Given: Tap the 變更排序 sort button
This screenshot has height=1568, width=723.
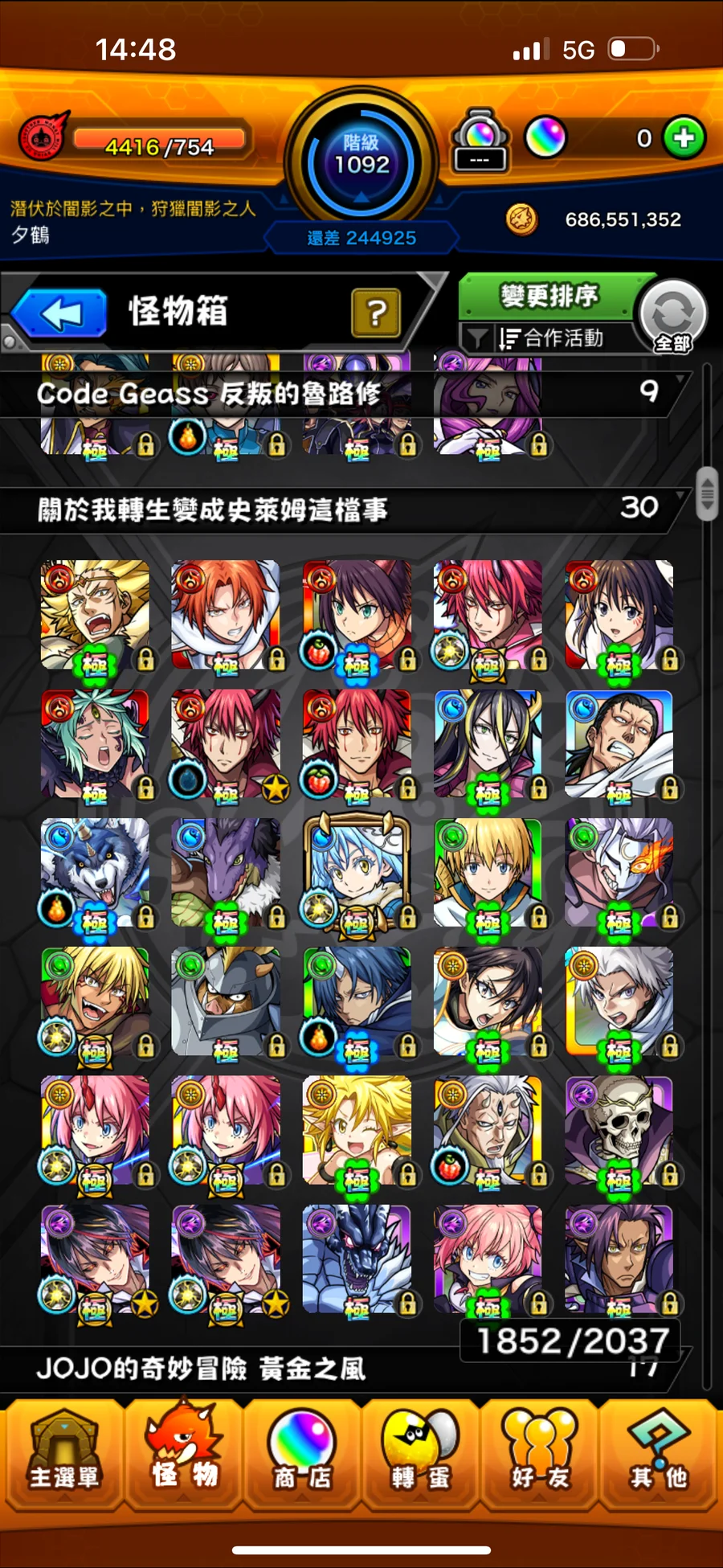Looking at the screenshot, I should 549,296.
